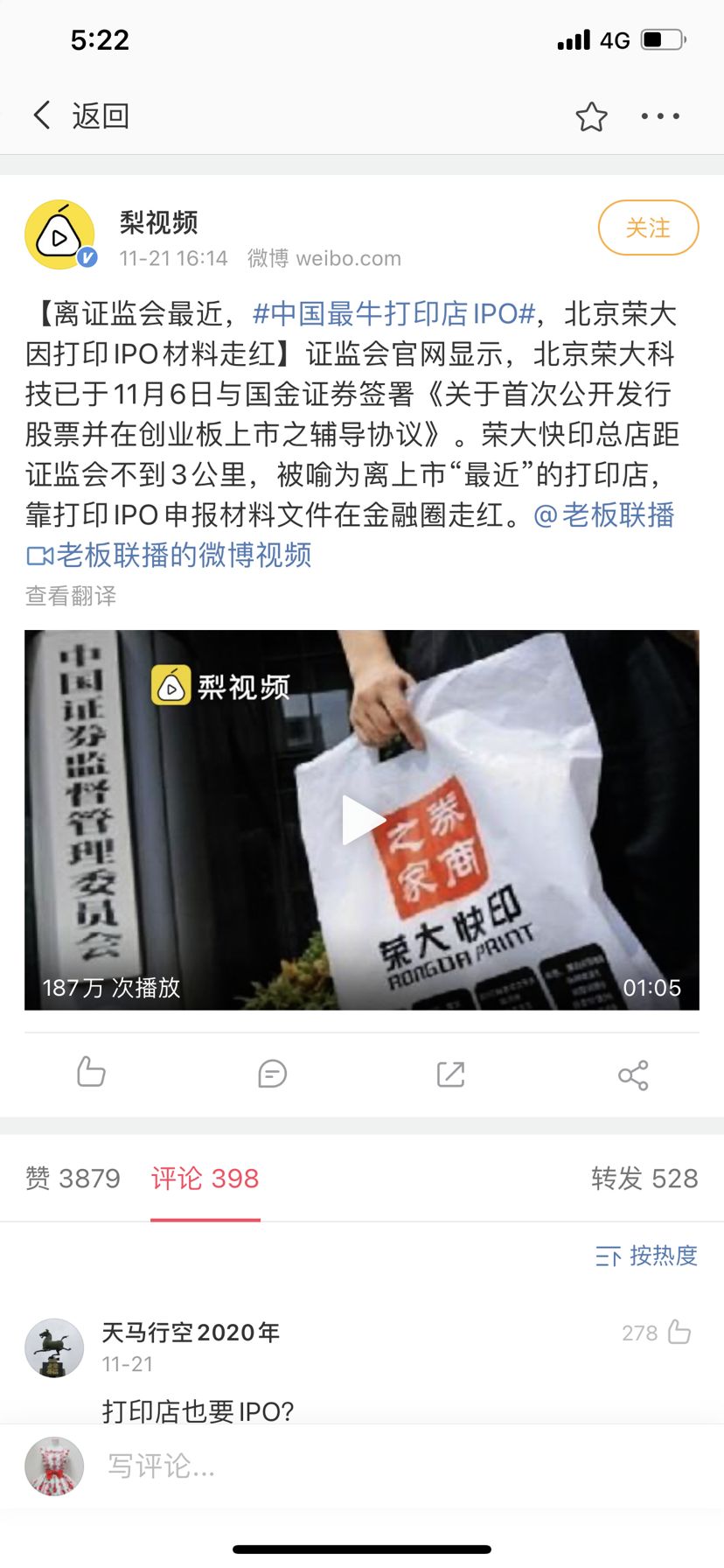The image size is (724, 1568).
Task: Switch to the 赞 3879 tab
Action: point(73,1179)
